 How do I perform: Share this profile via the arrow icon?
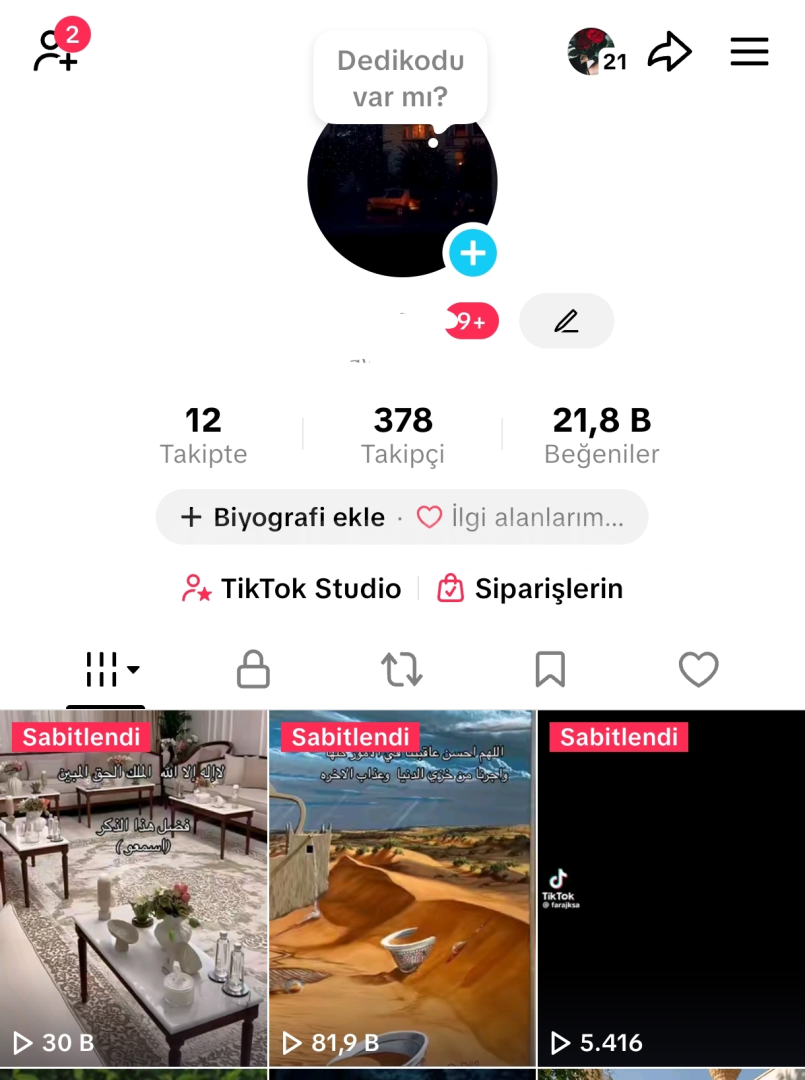coord(669,52)
